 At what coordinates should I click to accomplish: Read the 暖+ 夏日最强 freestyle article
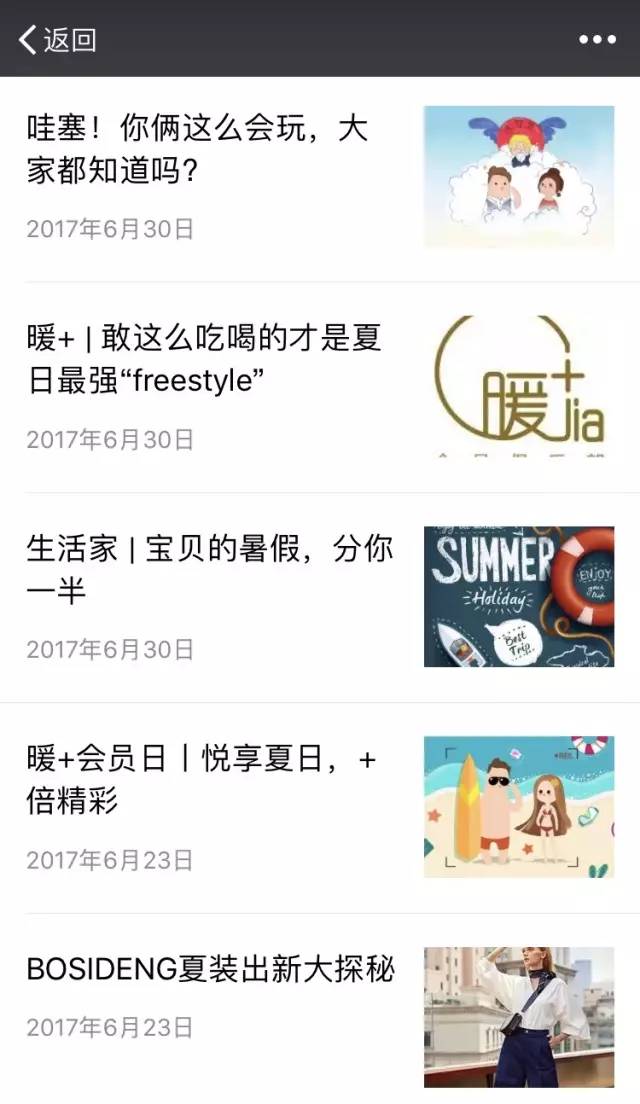pos(204,359)
